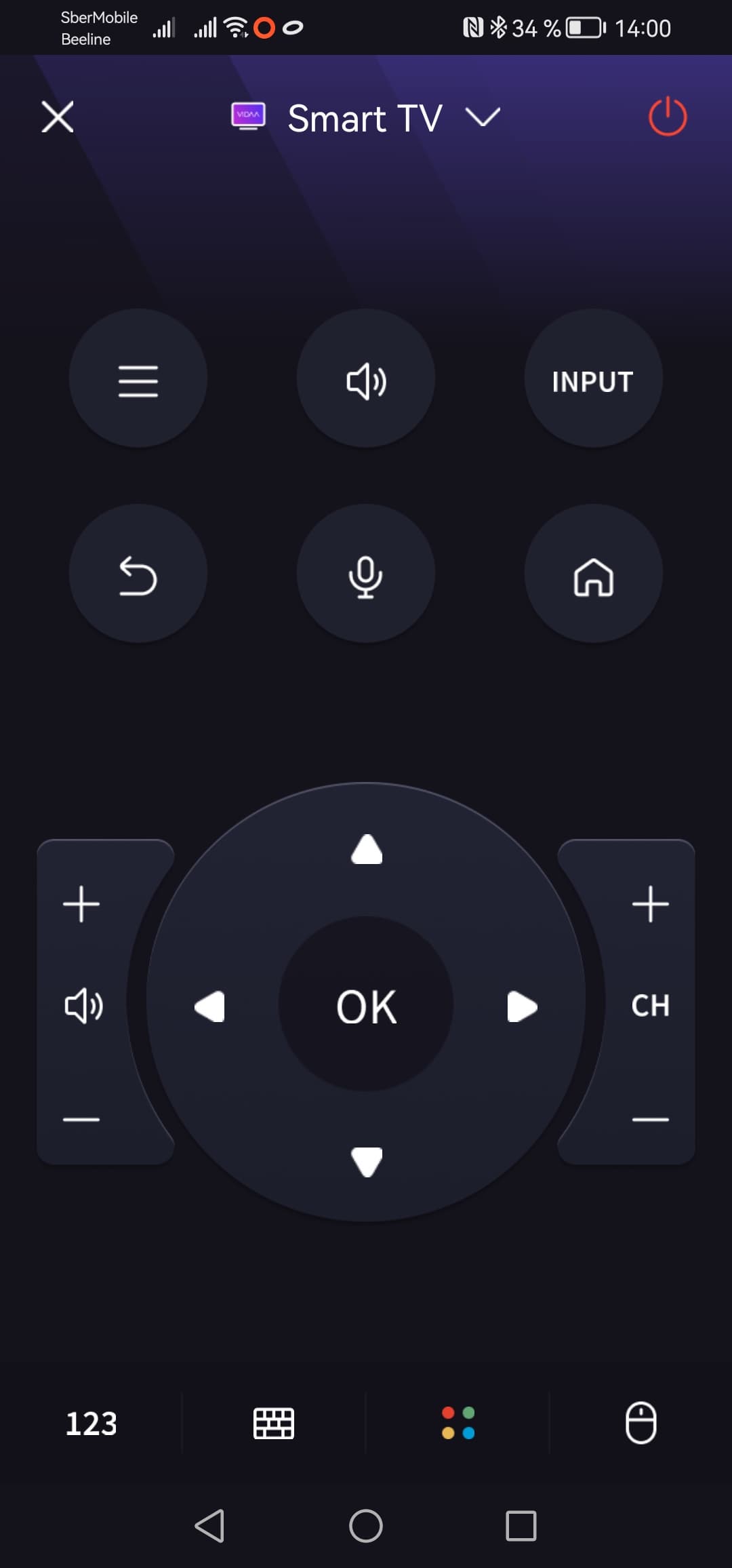
Task: Open the TV menu with hamburger button
Action: point(138,379)
